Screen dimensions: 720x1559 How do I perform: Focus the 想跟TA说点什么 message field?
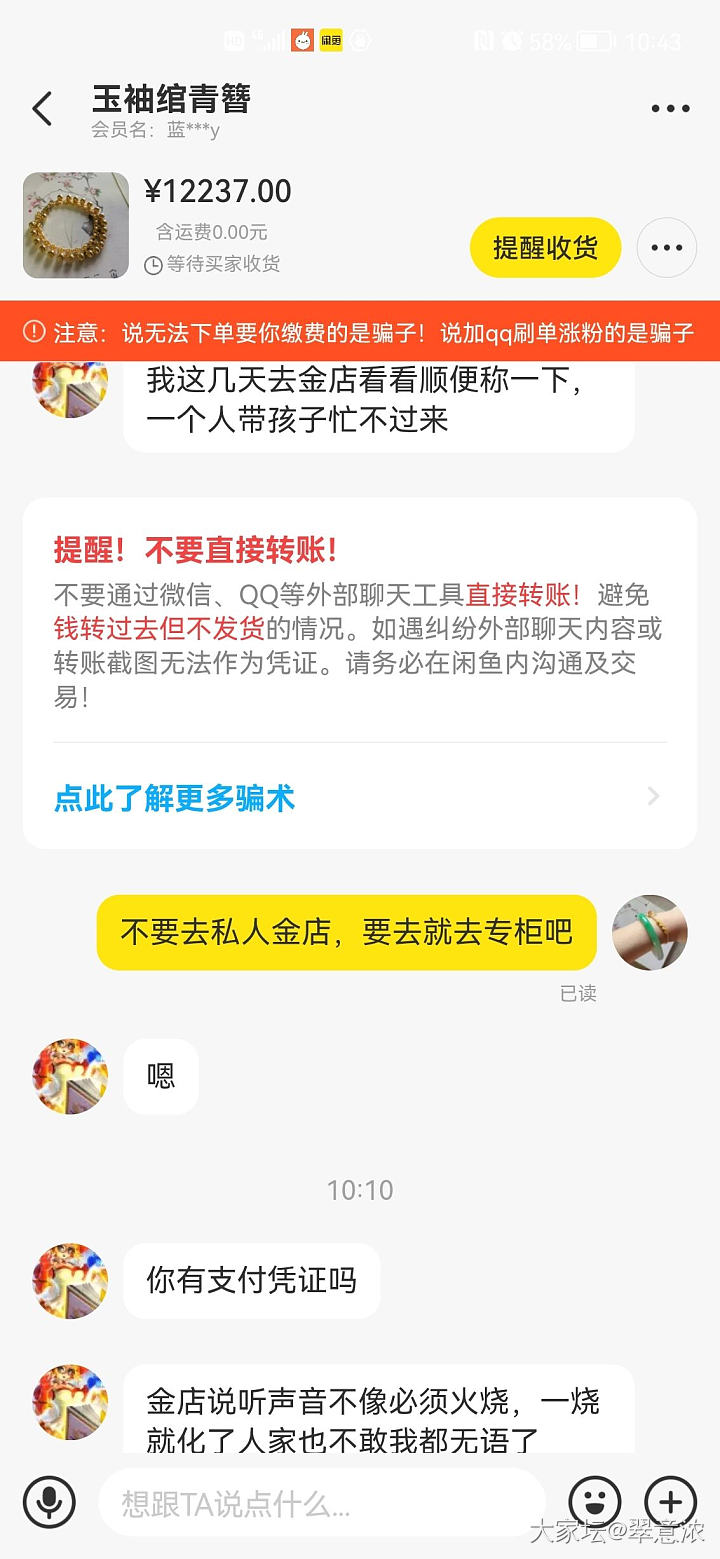(320, 1502)
